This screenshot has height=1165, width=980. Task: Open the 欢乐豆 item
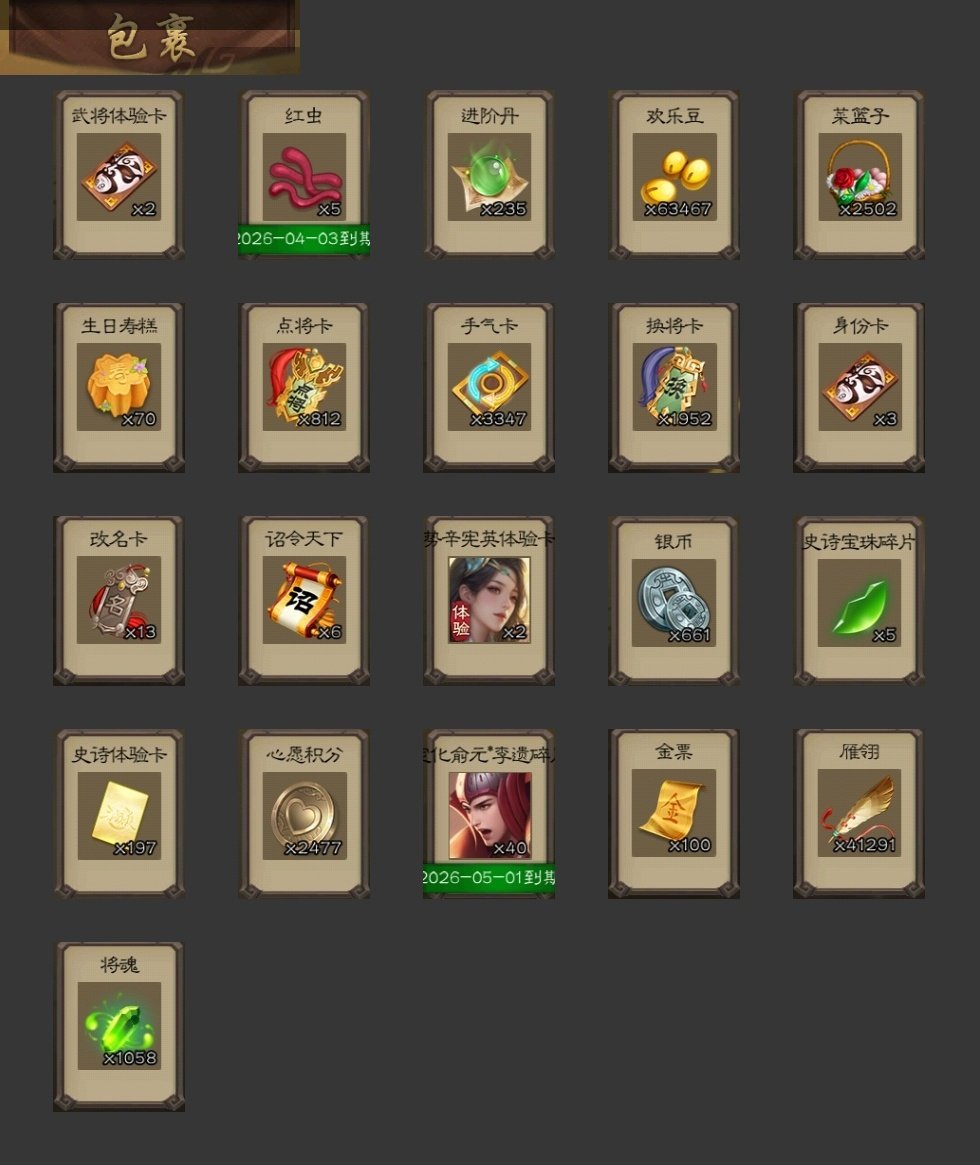click(x=674, y=176)
